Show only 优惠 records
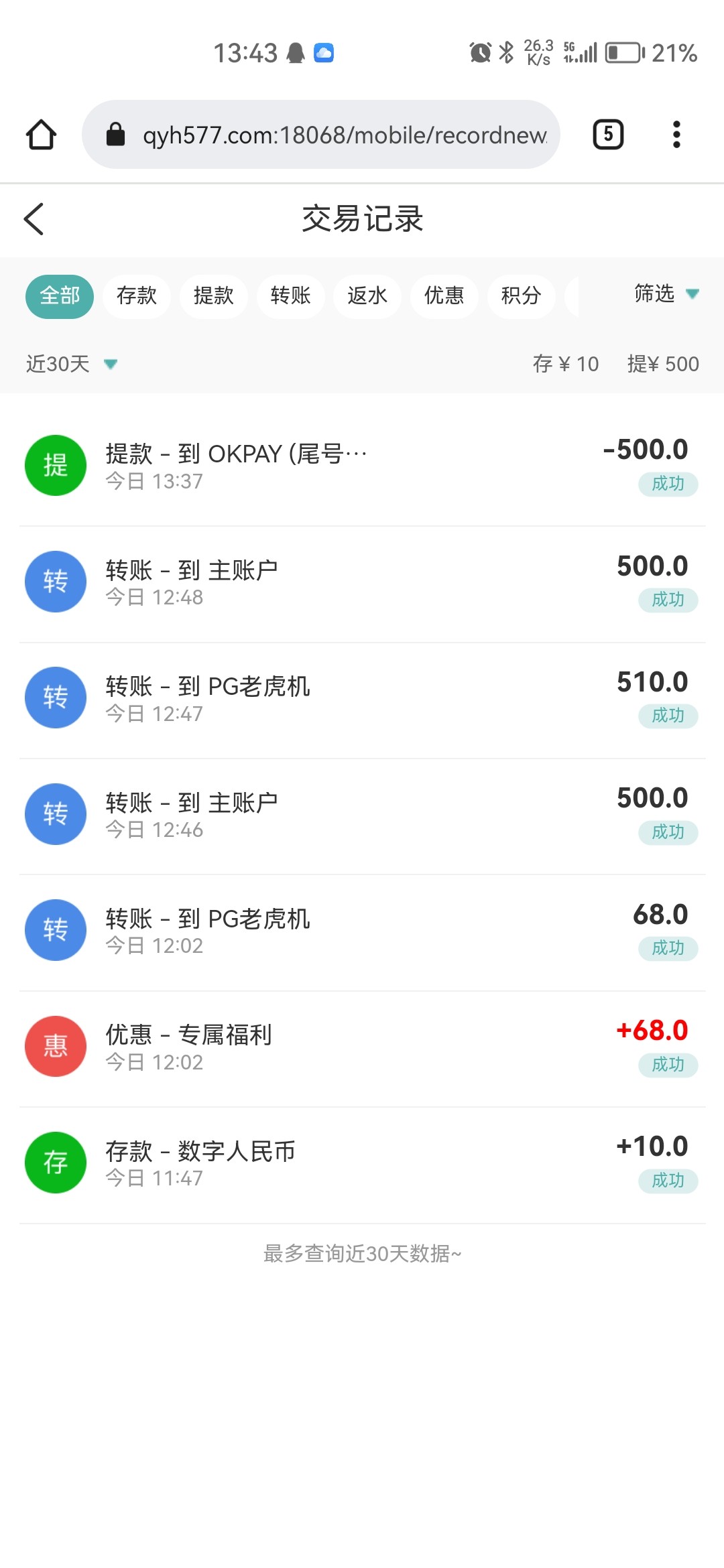The image size is (724, 1568). [x=444, y=296]
